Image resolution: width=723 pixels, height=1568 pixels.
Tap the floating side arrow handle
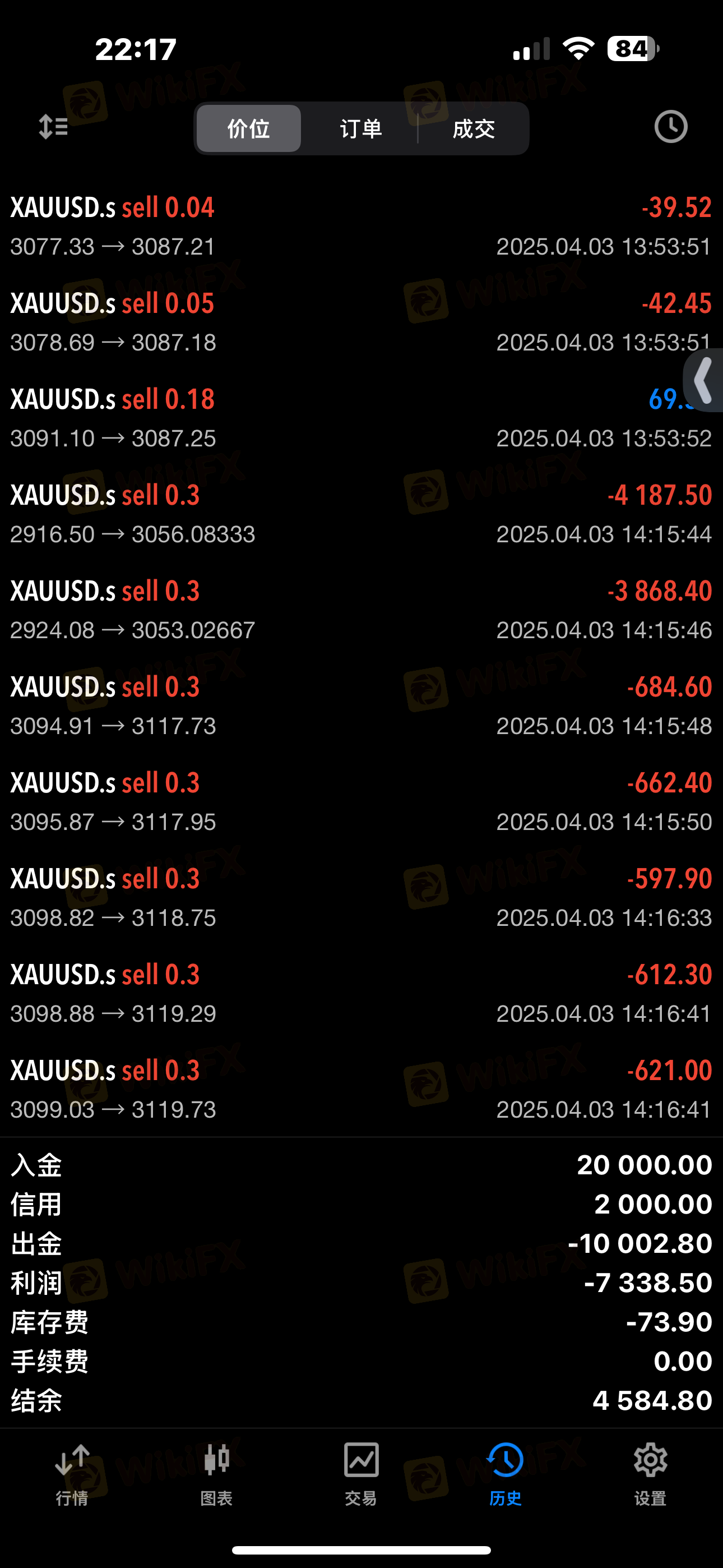[x=703, y=380]
